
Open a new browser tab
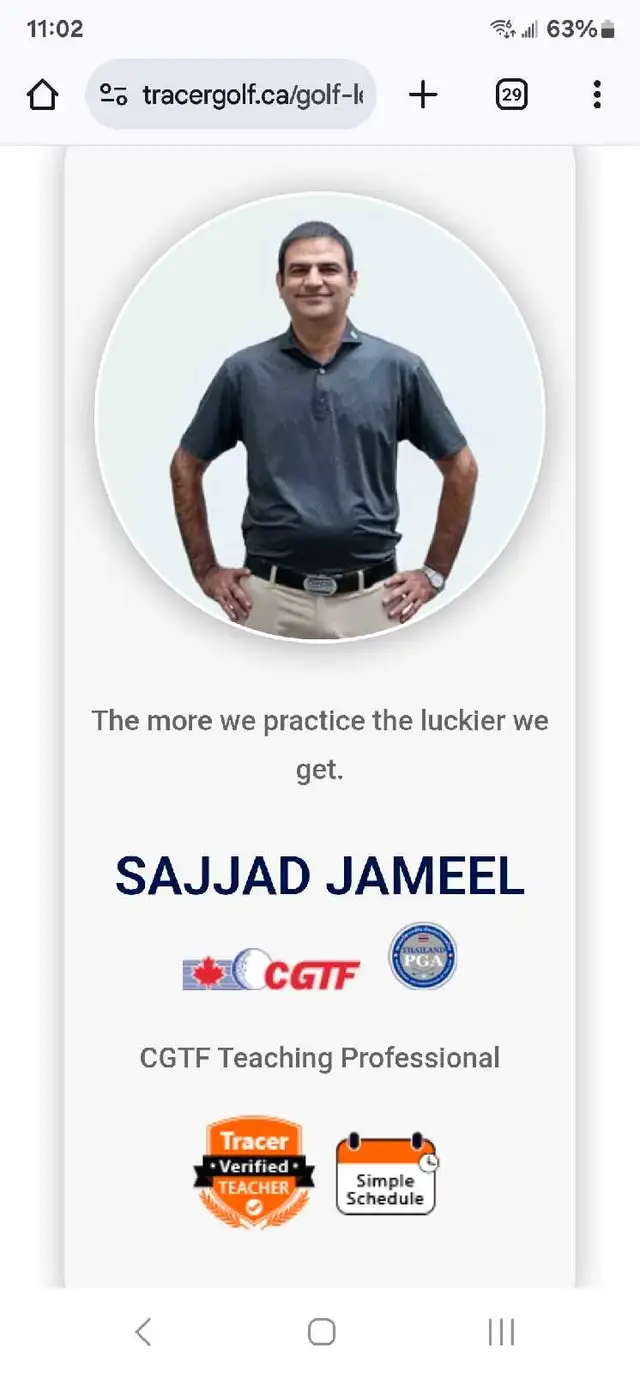point(423,95)
